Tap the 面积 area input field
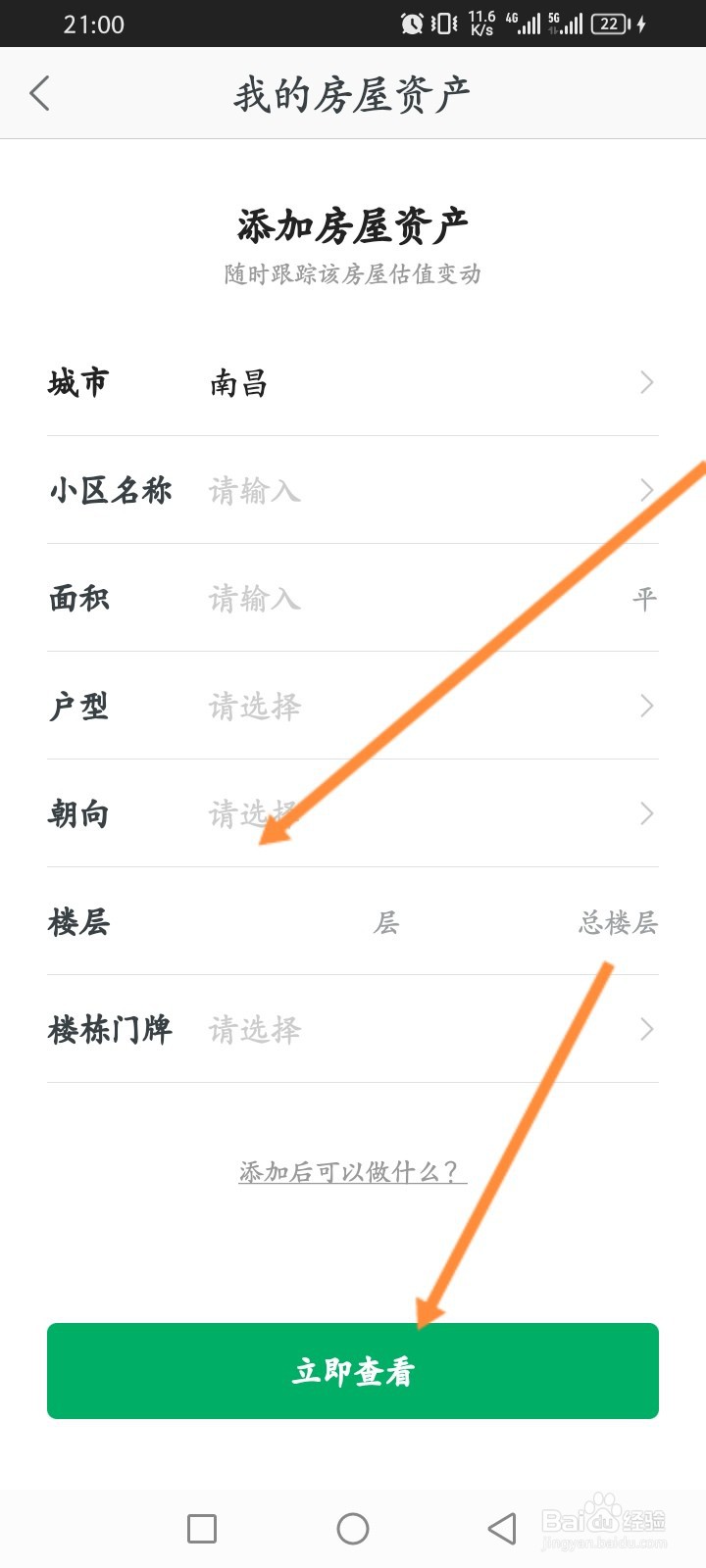 294,598
